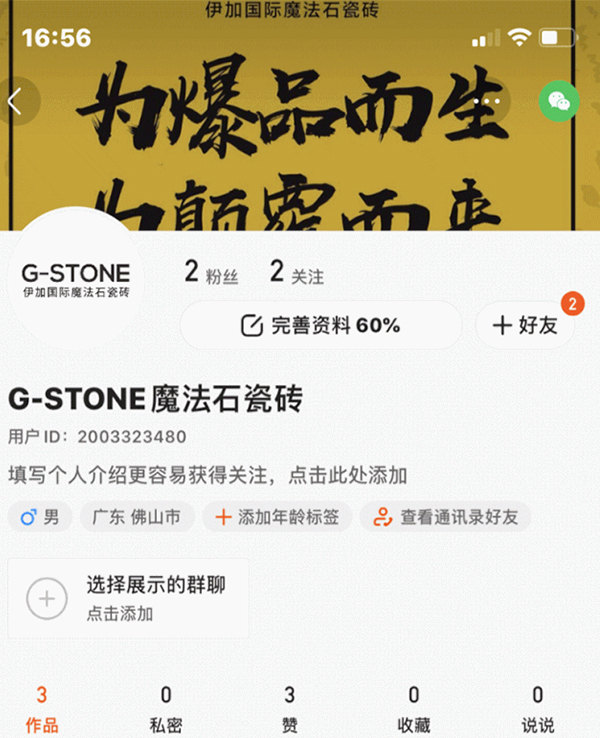Viewport: 600px width, 738px height.
Task: Add a personal introduction
Action: click(x=208, y=474)
